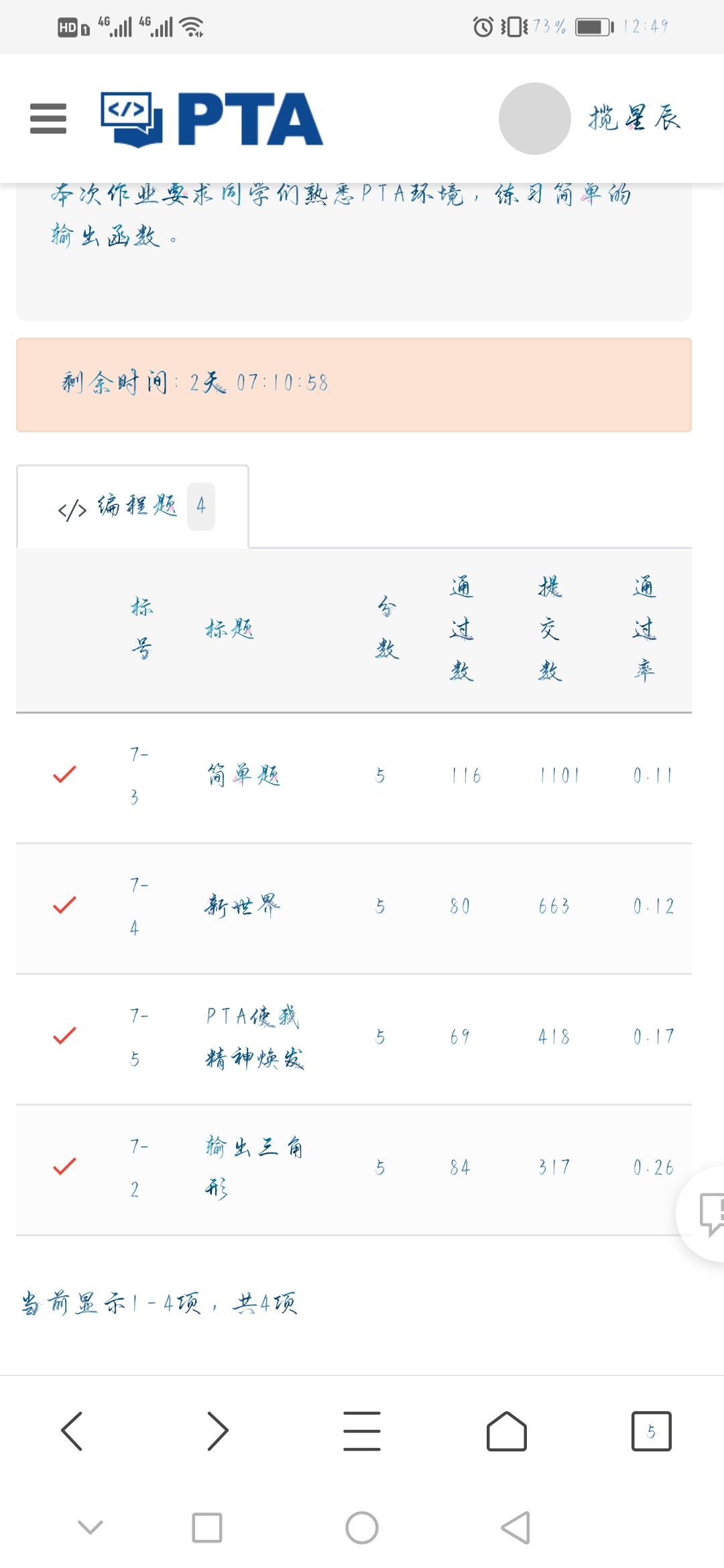Tap the system back button

pyautogui.click(x=516, y=1528)
